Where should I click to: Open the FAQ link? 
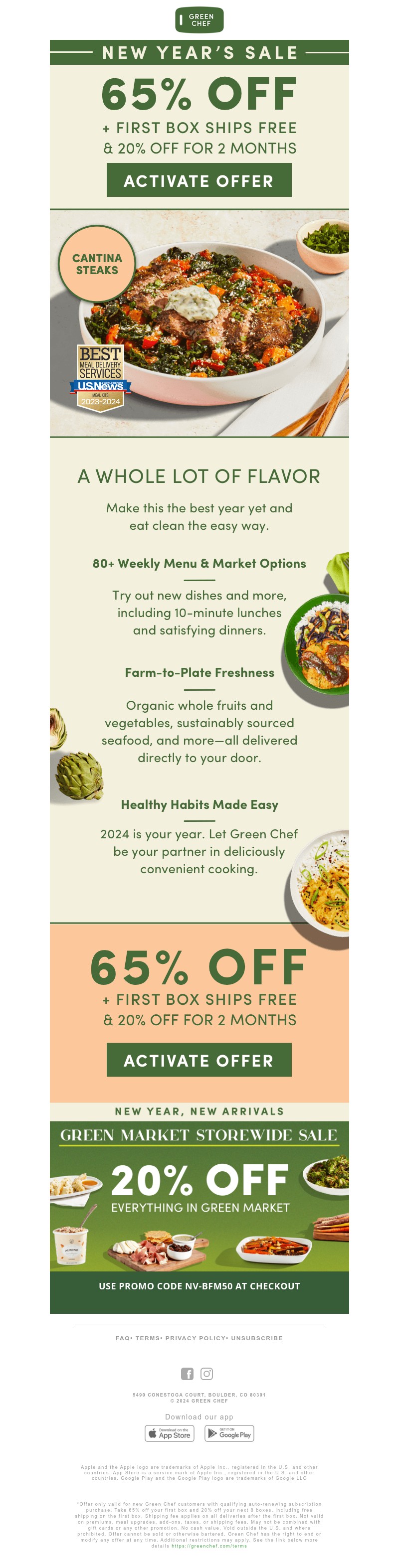(x=122, y=1339)
